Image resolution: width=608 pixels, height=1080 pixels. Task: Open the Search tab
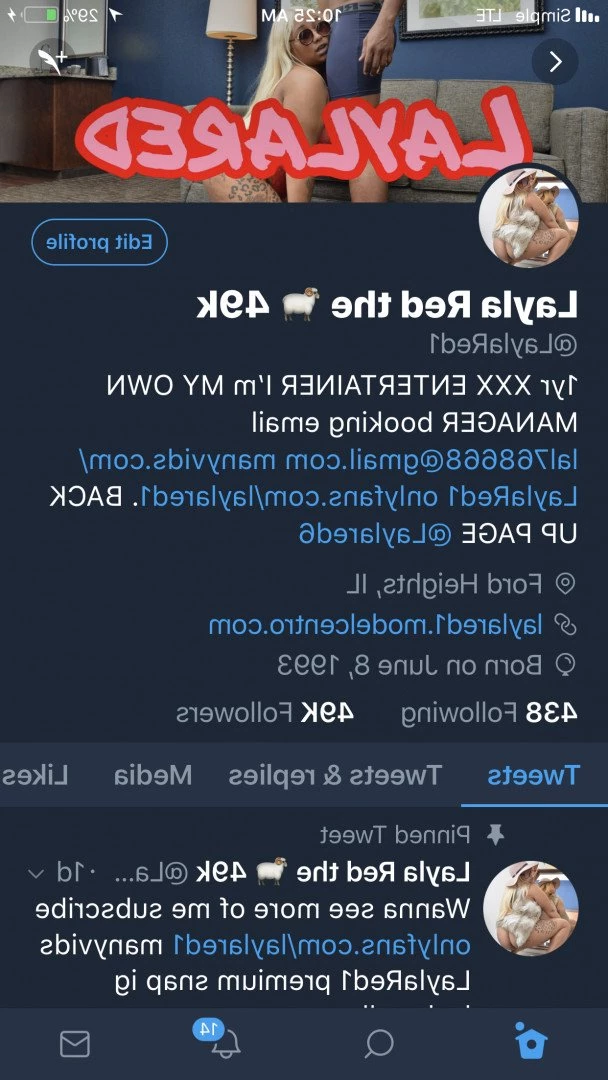pyautogui.click(x=379, y=1044)
